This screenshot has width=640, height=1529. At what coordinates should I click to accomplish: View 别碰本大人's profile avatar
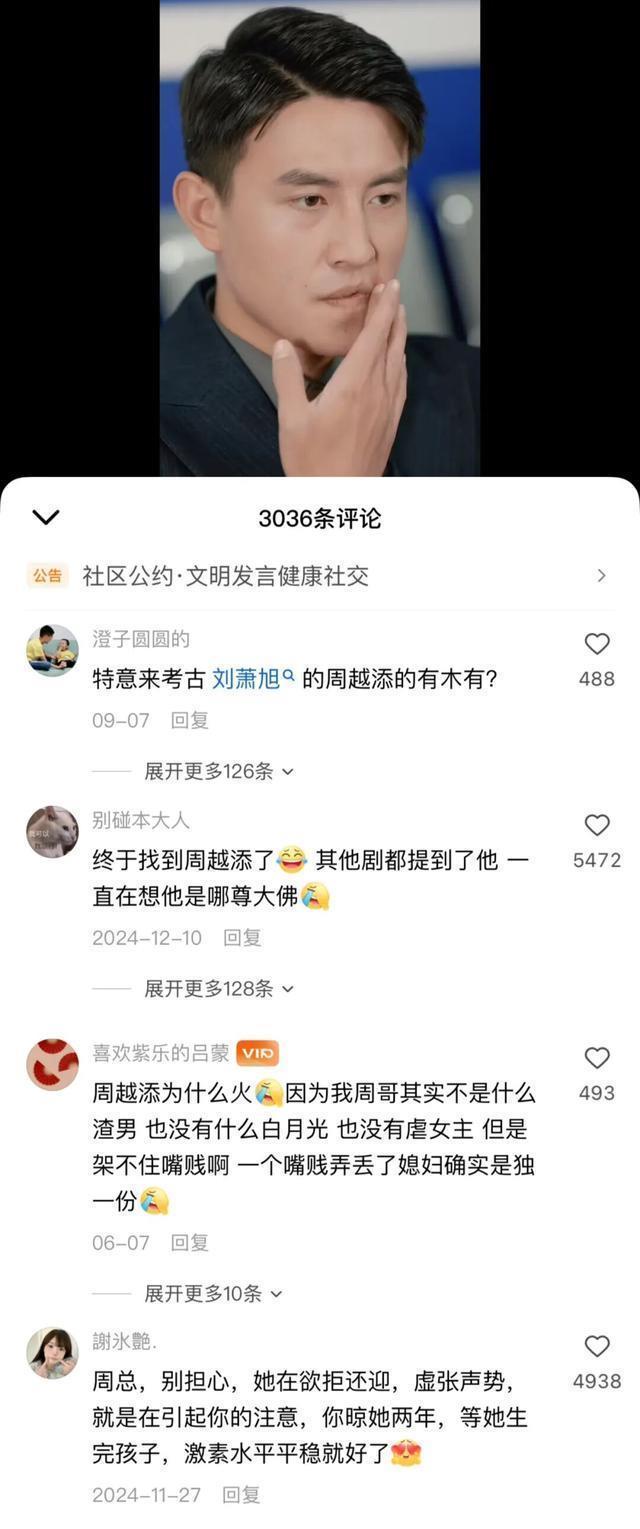pyautogui.click(x=52, y=832)
